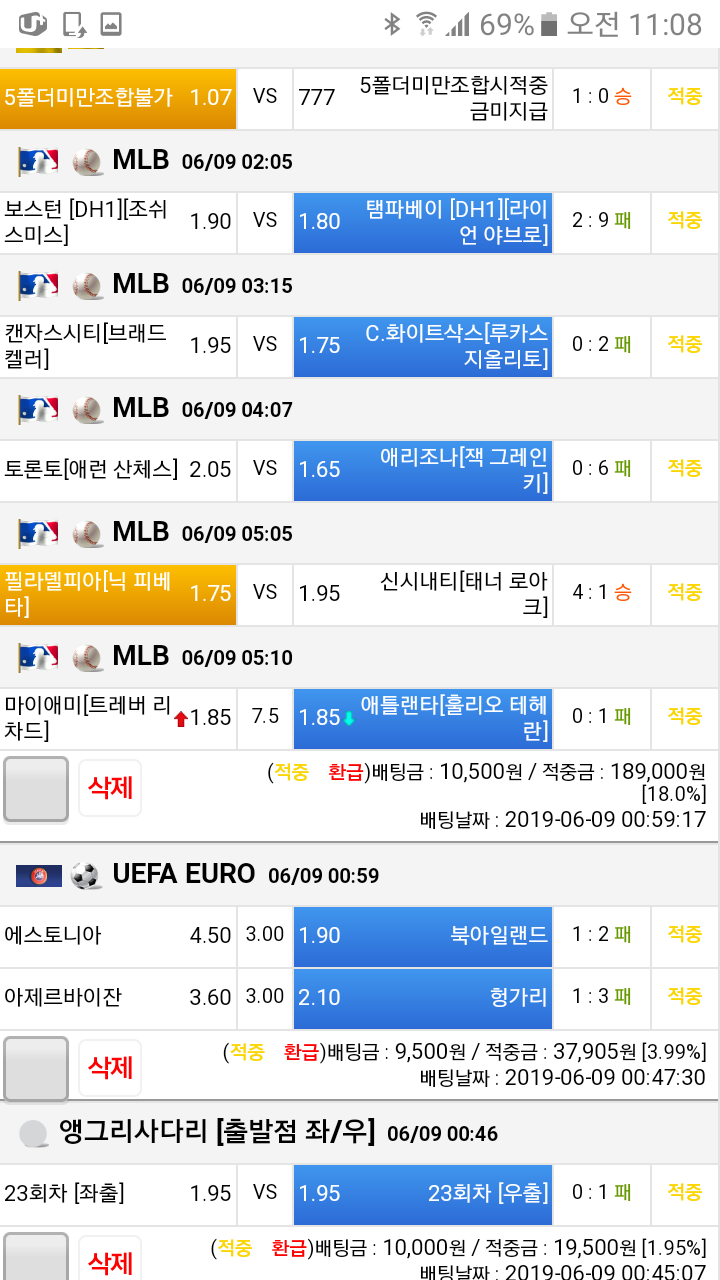Check the box beside the 9,500원 bet slip
Viewport: 720px width, 1280px height.
click(36, 1069)
